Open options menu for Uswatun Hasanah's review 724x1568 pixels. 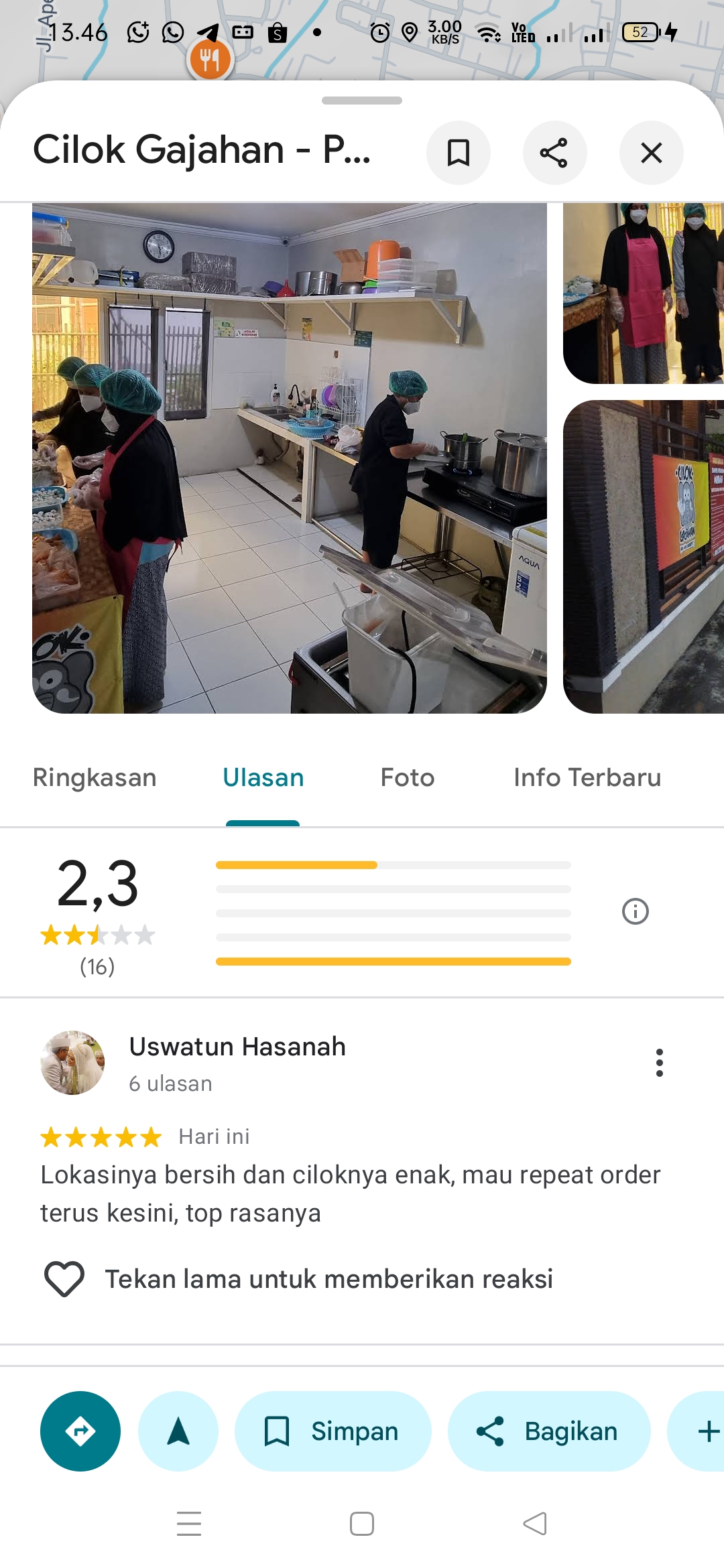point(660,1063)
